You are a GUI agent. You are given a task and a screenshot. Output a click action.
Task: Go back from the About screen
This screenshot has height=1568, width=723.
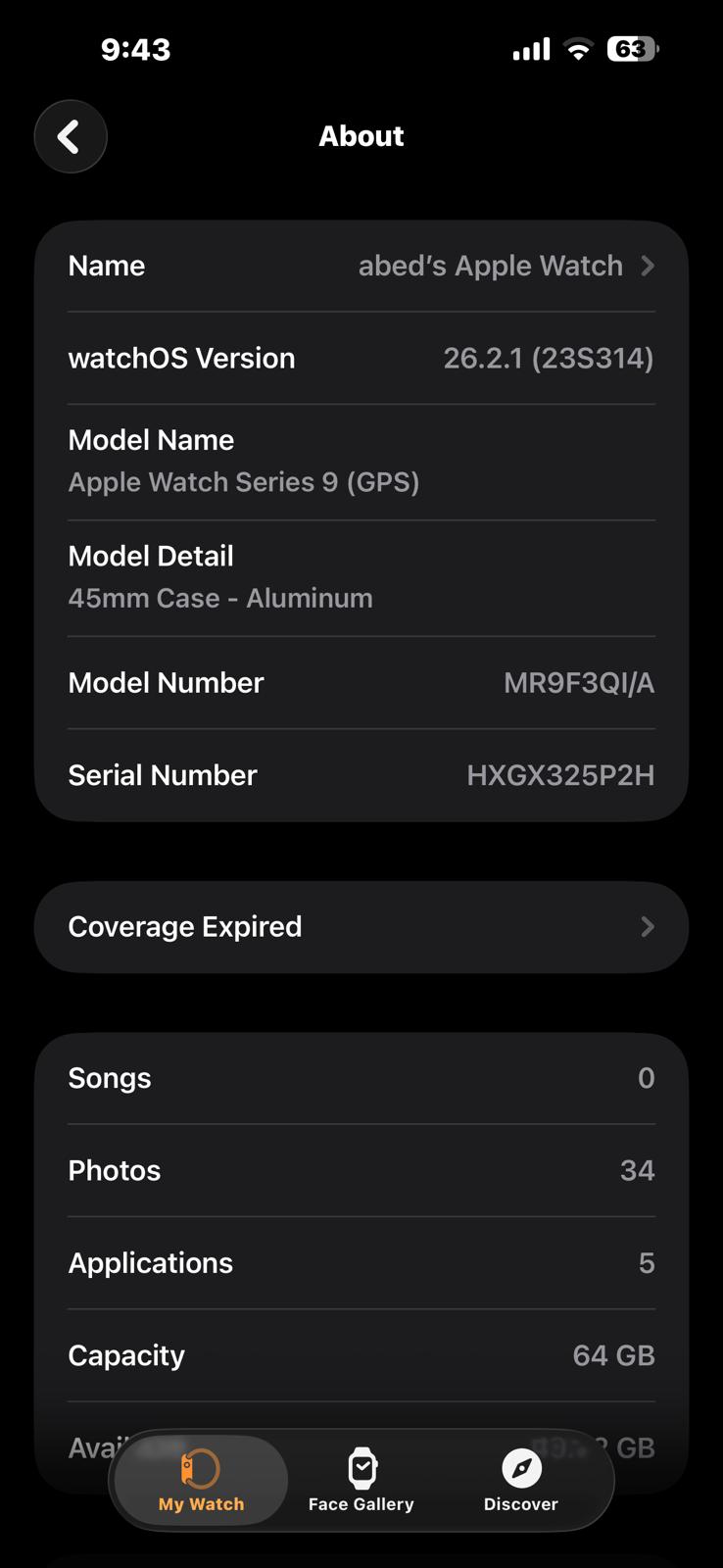[x=70, y=136]
